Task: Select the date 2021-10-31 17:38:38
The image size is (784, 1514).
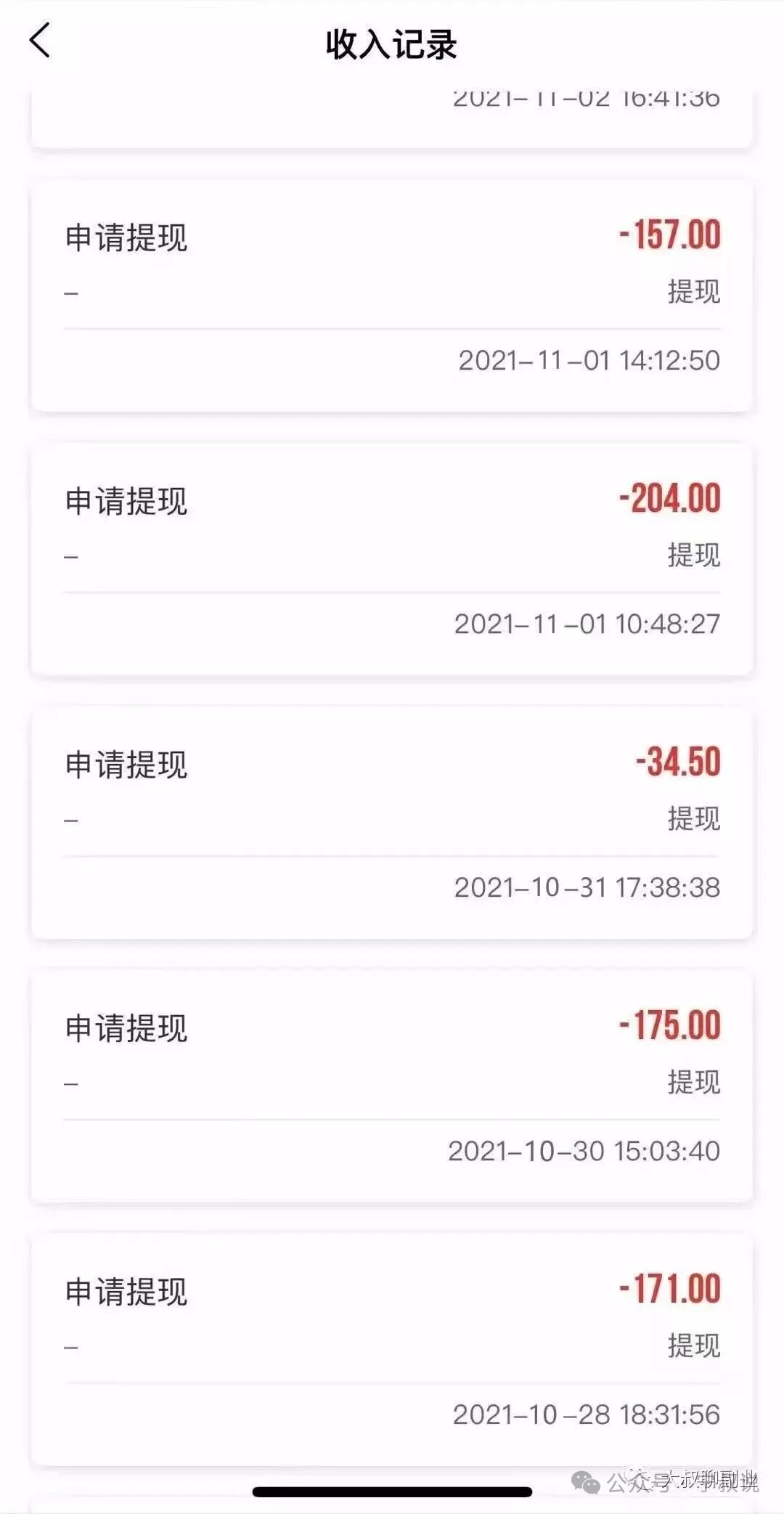Action: [x=588, y=885]
